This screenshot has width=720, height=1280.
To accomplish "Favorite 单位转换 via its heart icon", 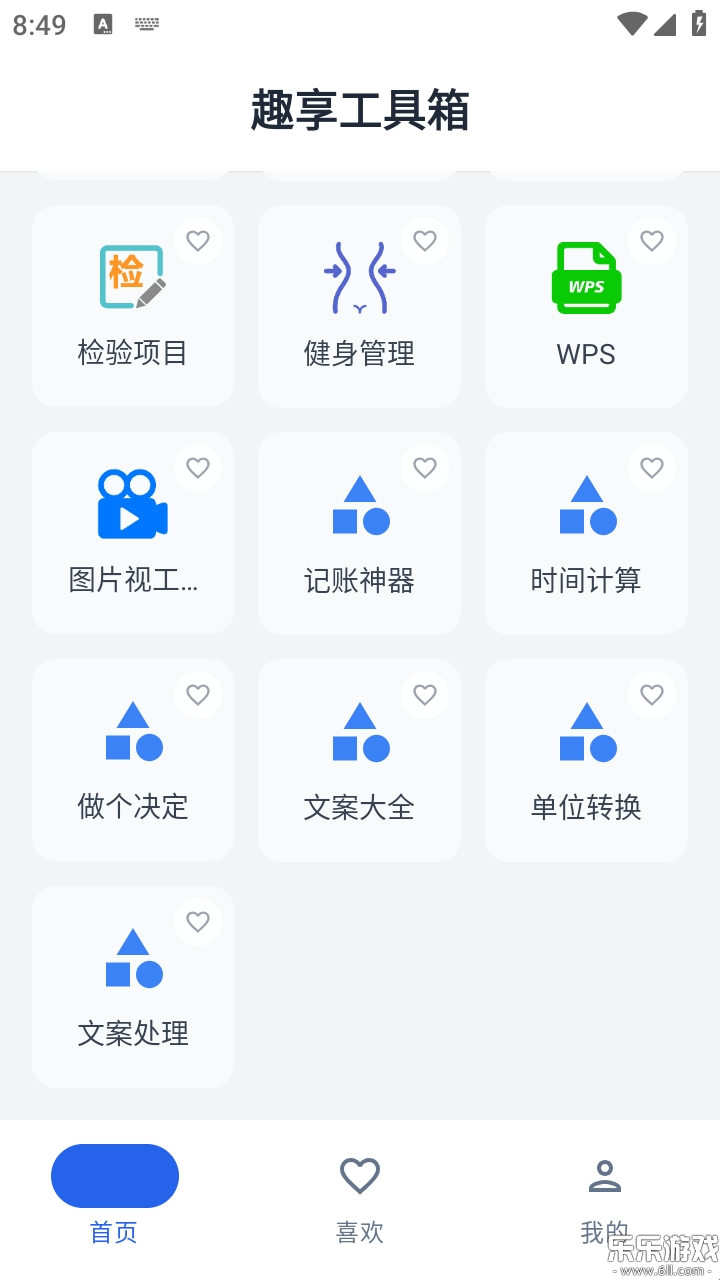I will (651, 694).
